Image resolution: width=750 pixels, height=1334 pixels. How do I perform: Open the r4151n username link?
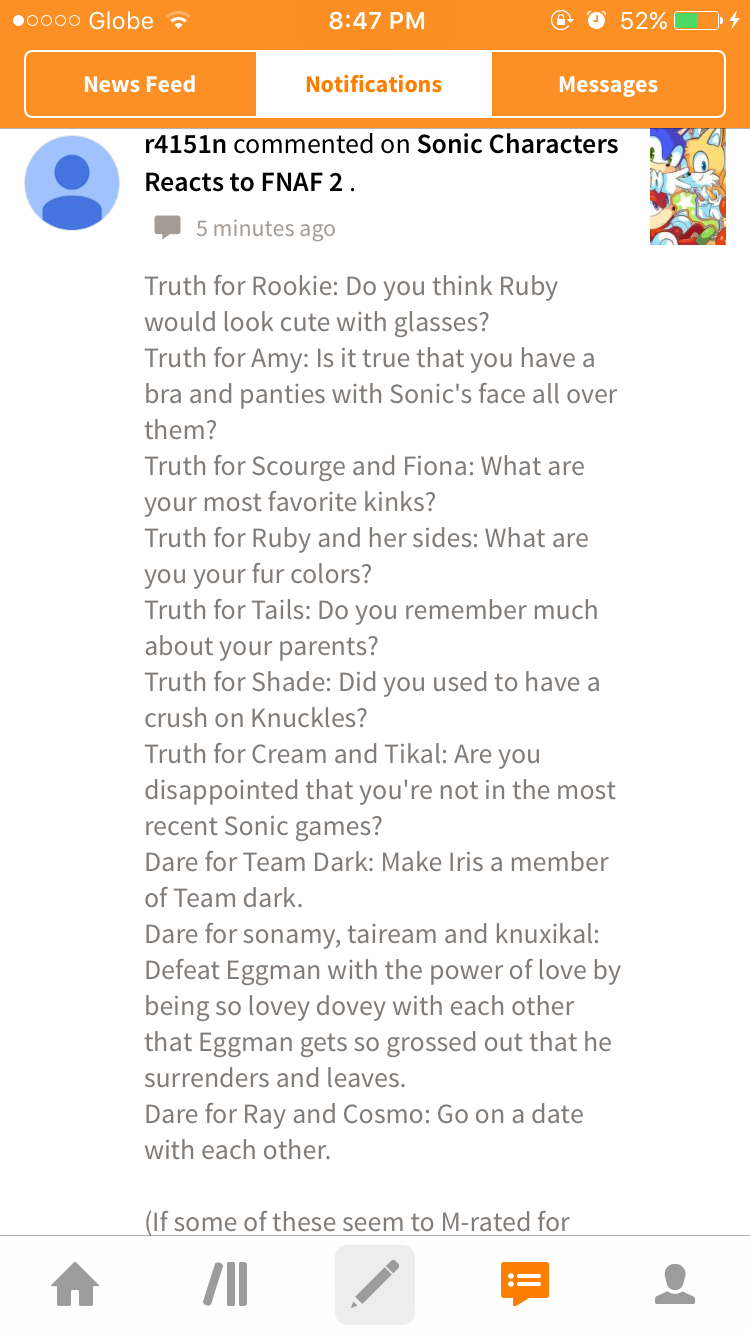(x=186, y=145)
